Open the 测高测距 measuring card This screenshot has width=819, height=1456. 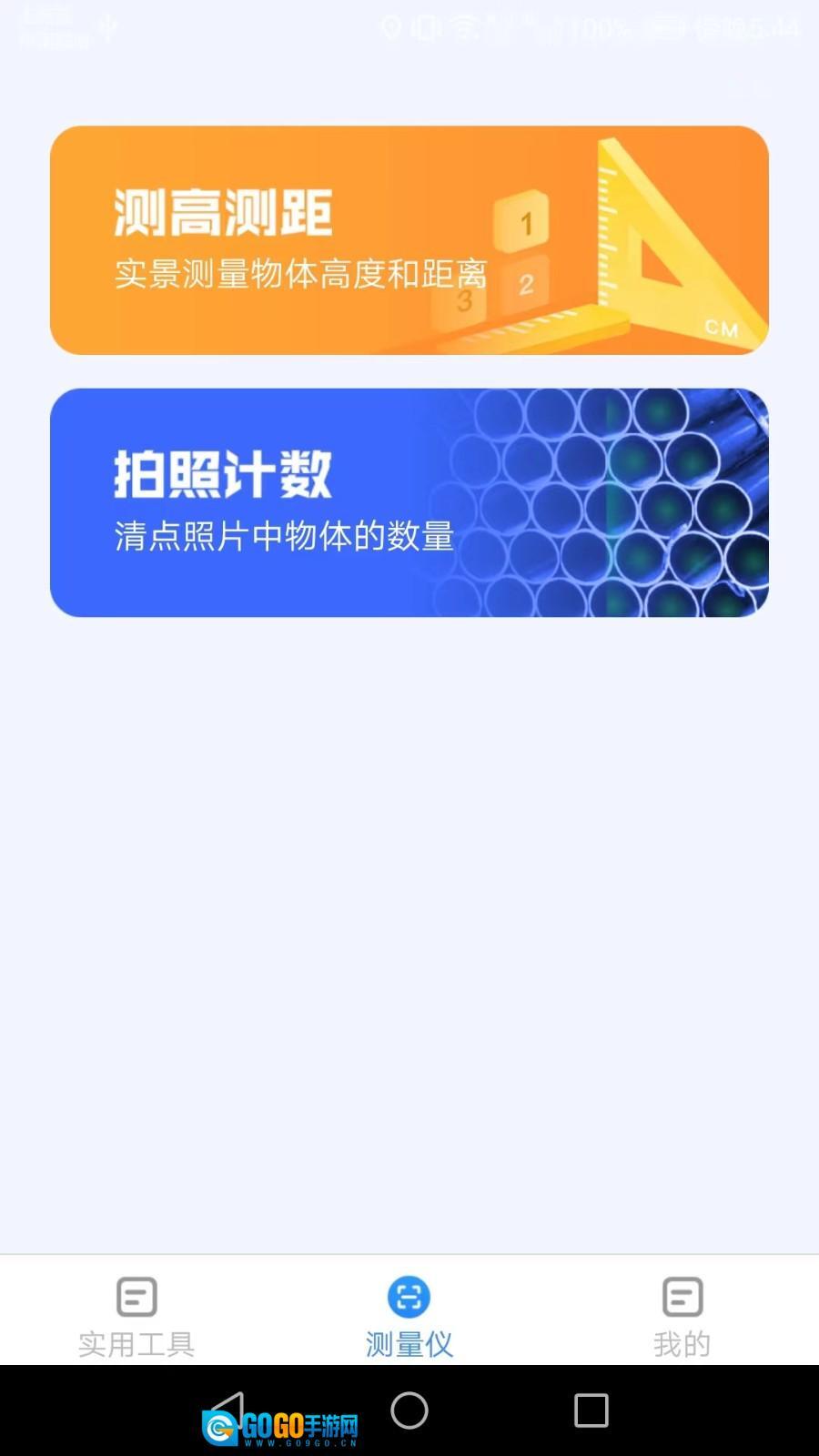click(409, 240)
